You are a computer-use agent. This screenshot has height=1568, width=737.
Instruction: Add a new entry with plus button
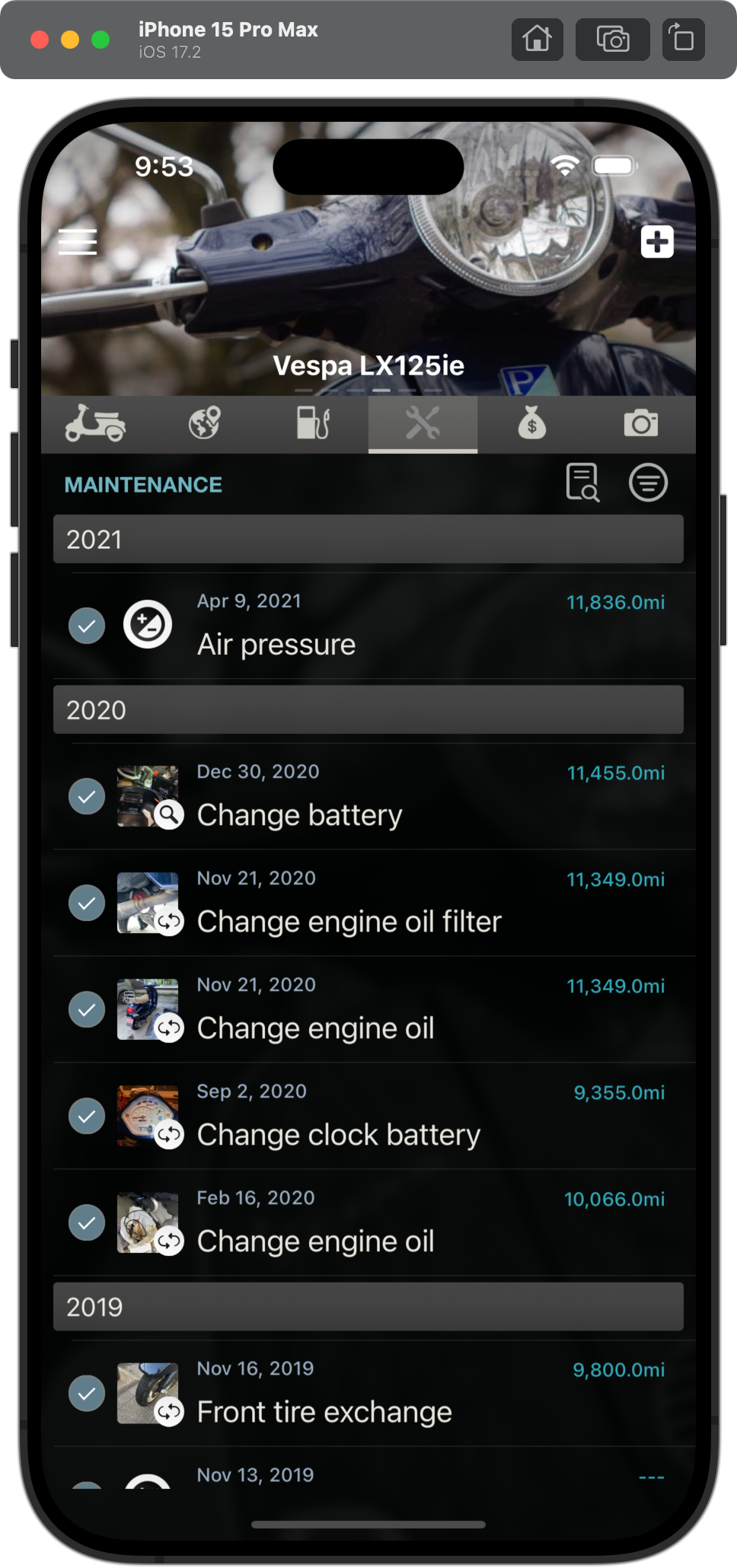point(657,242)
